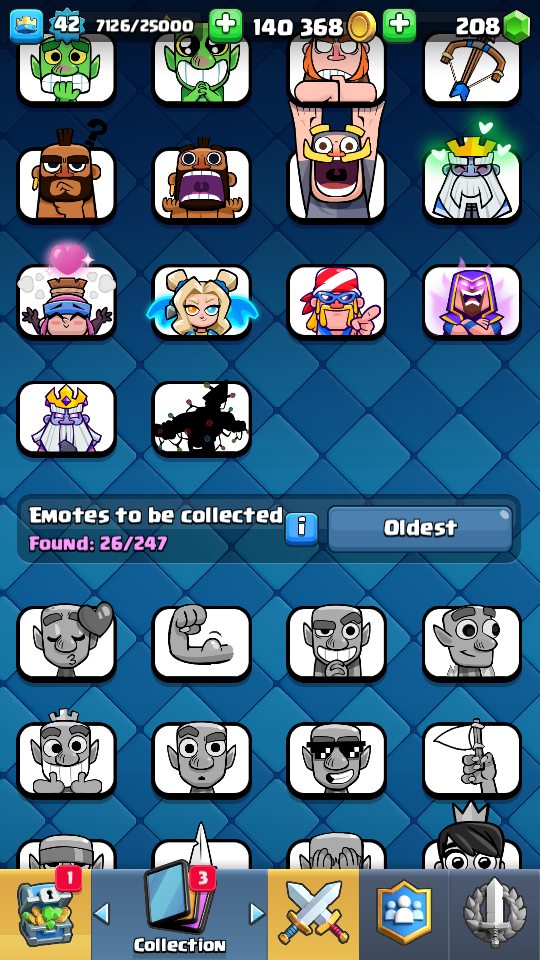The width and height of the screenshot is (540, 960).
Task: View the grey flexing arm emote
Action: coord(202,643)
